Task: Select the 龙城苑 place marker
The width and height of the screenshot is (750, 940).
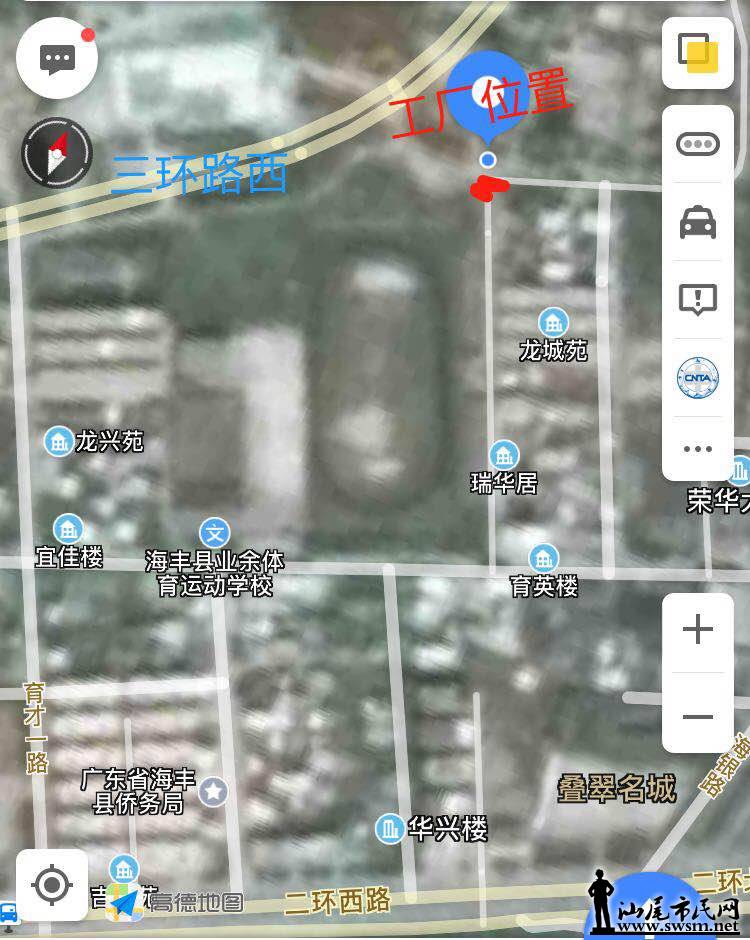Action: 553,322
